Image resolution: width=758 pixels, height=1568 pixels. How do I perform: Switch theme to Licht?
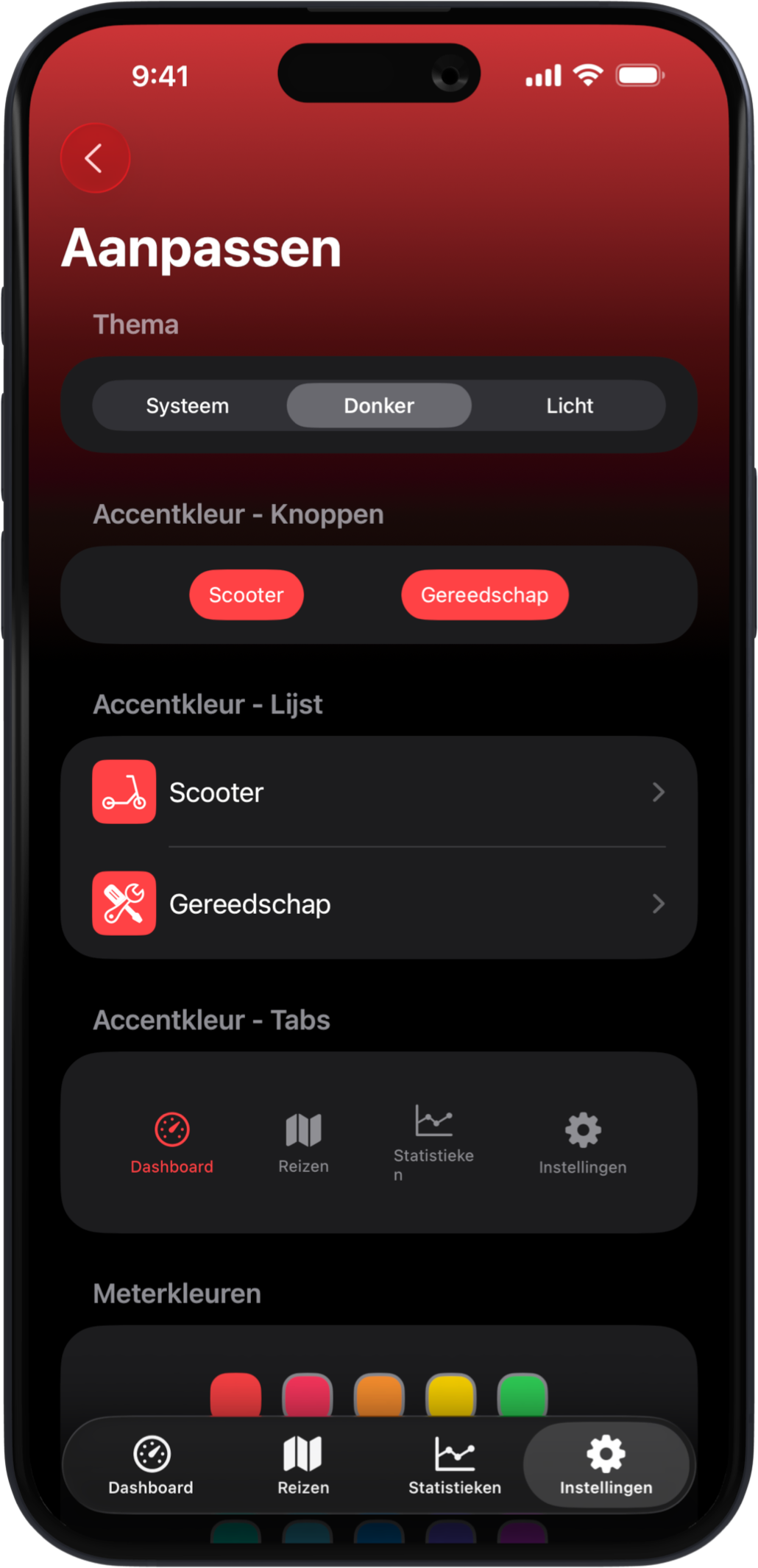pyautogui.click(x=570, y=405)
